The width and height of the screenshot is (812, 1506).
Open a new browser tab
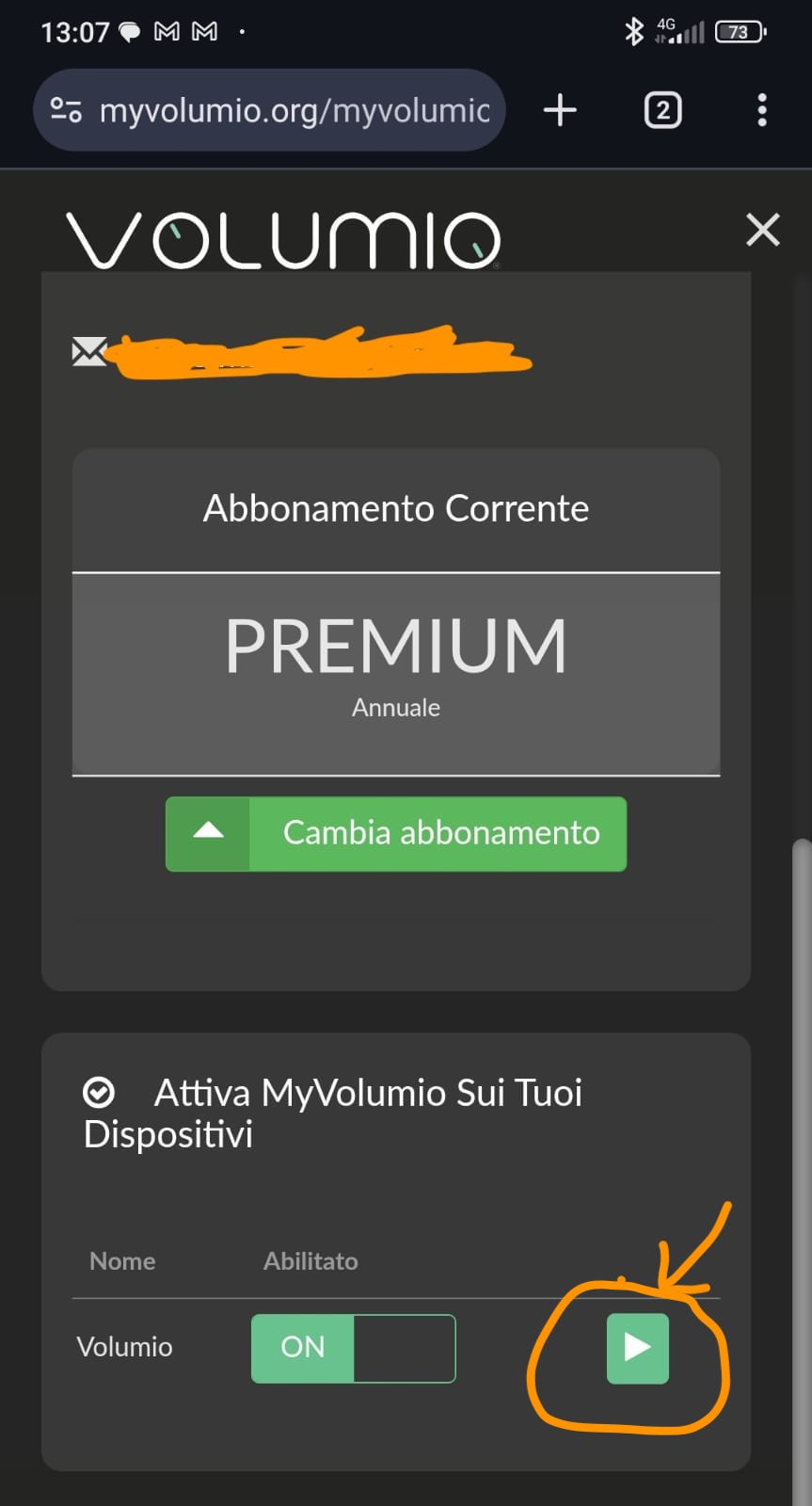pos(560,110)
